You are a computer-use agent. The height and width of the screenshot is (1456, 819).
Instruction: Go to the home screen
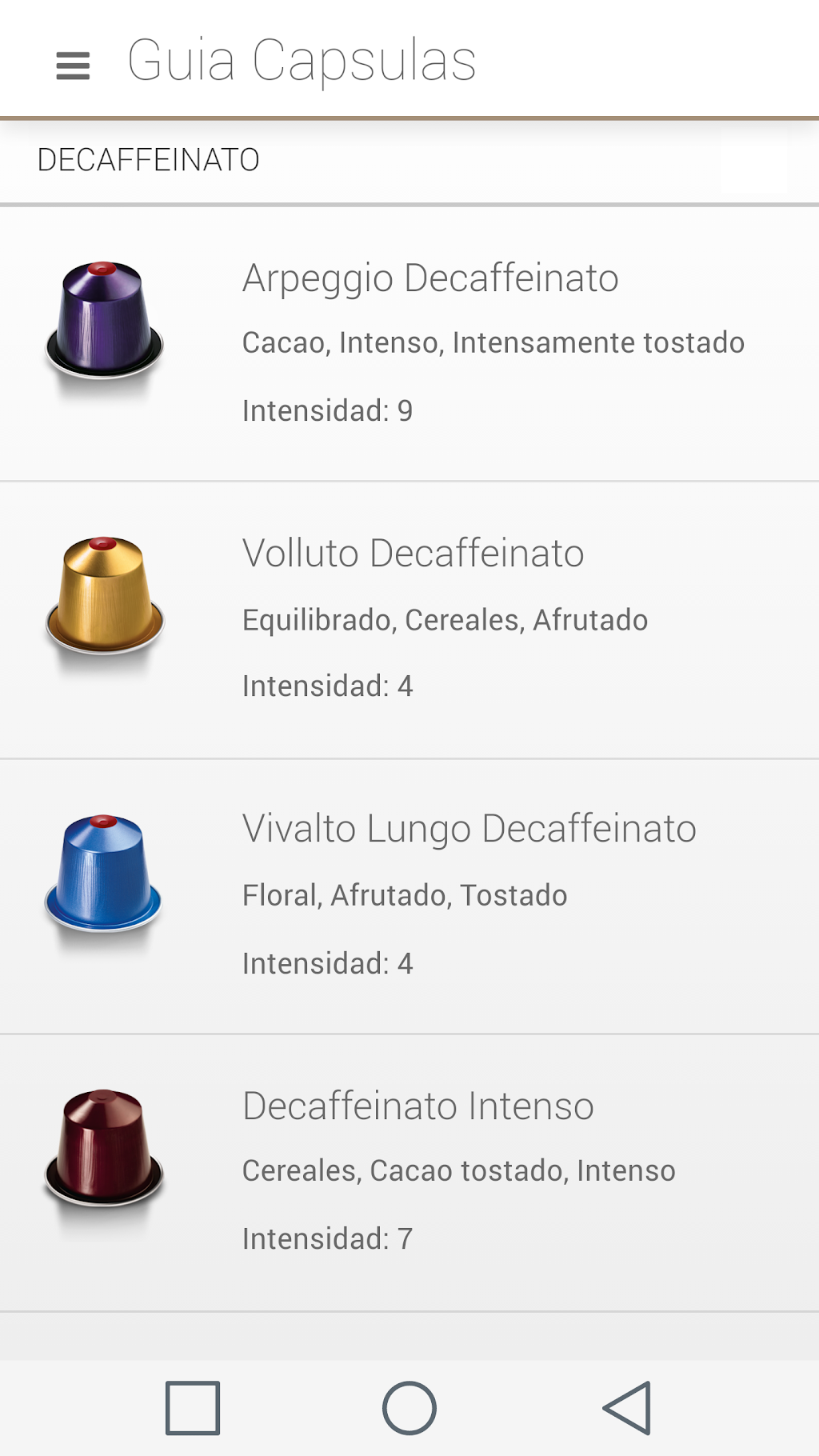409,1408
